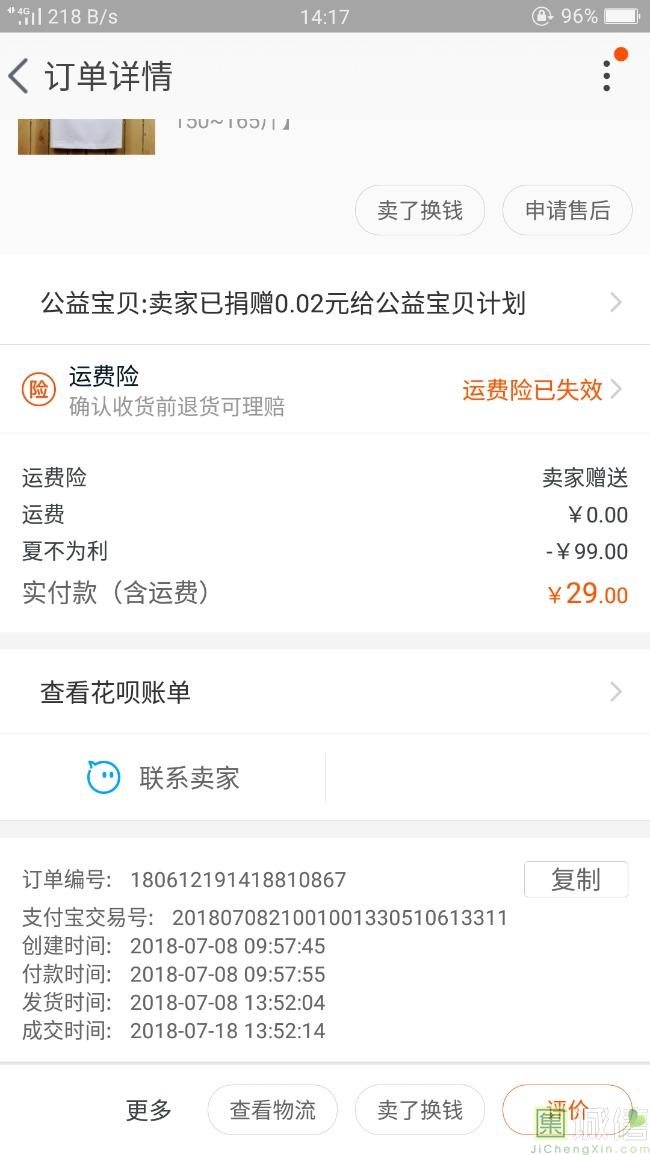
Task: Tap 卖了换钱 next to 申请售后
Action: coord(420,211)
